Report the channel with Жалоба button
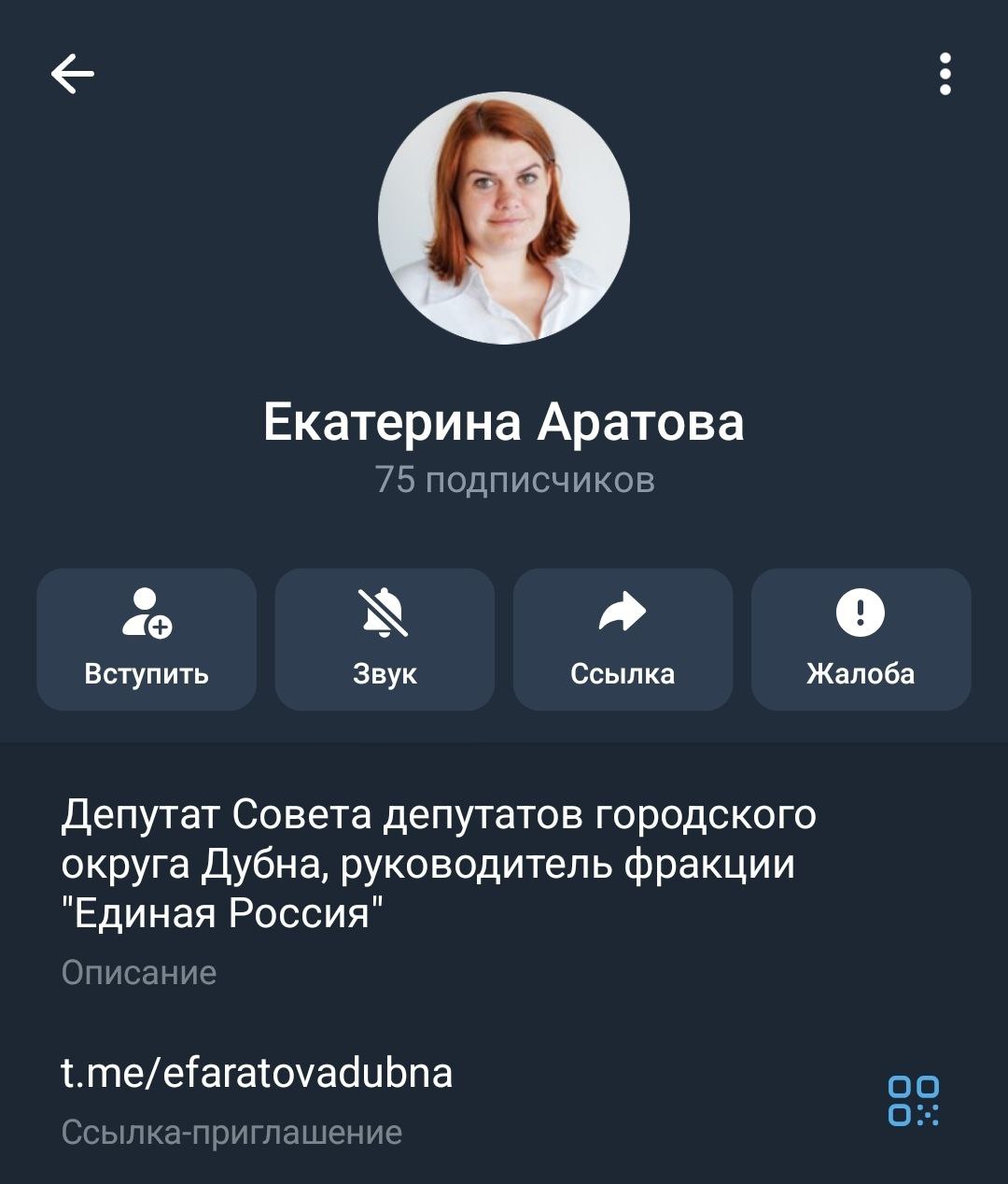Screen dimensions: 1008x1184 point(861,640)
